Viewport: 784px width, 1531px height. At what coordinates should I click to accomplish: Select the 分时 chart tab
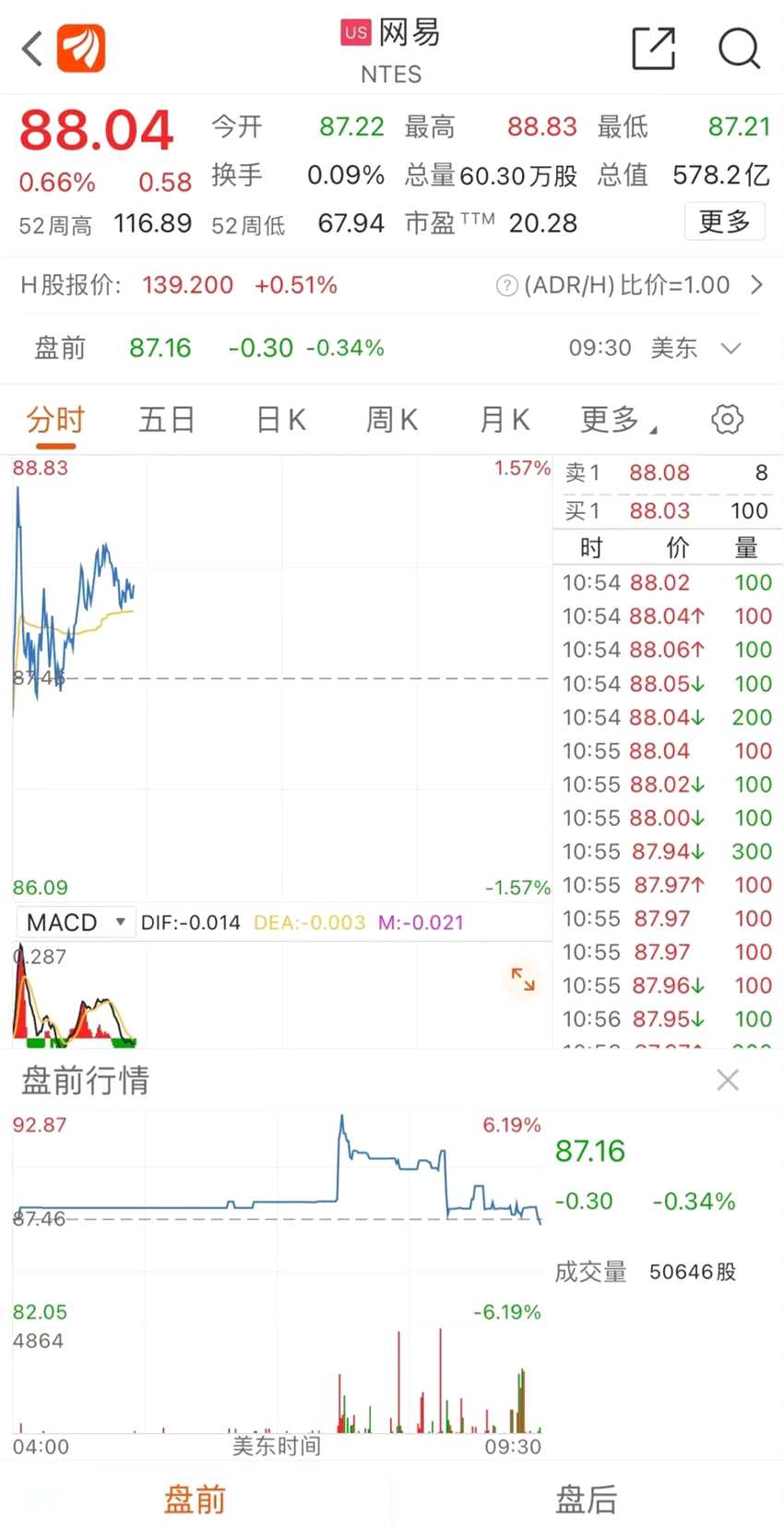click(55, 421)
